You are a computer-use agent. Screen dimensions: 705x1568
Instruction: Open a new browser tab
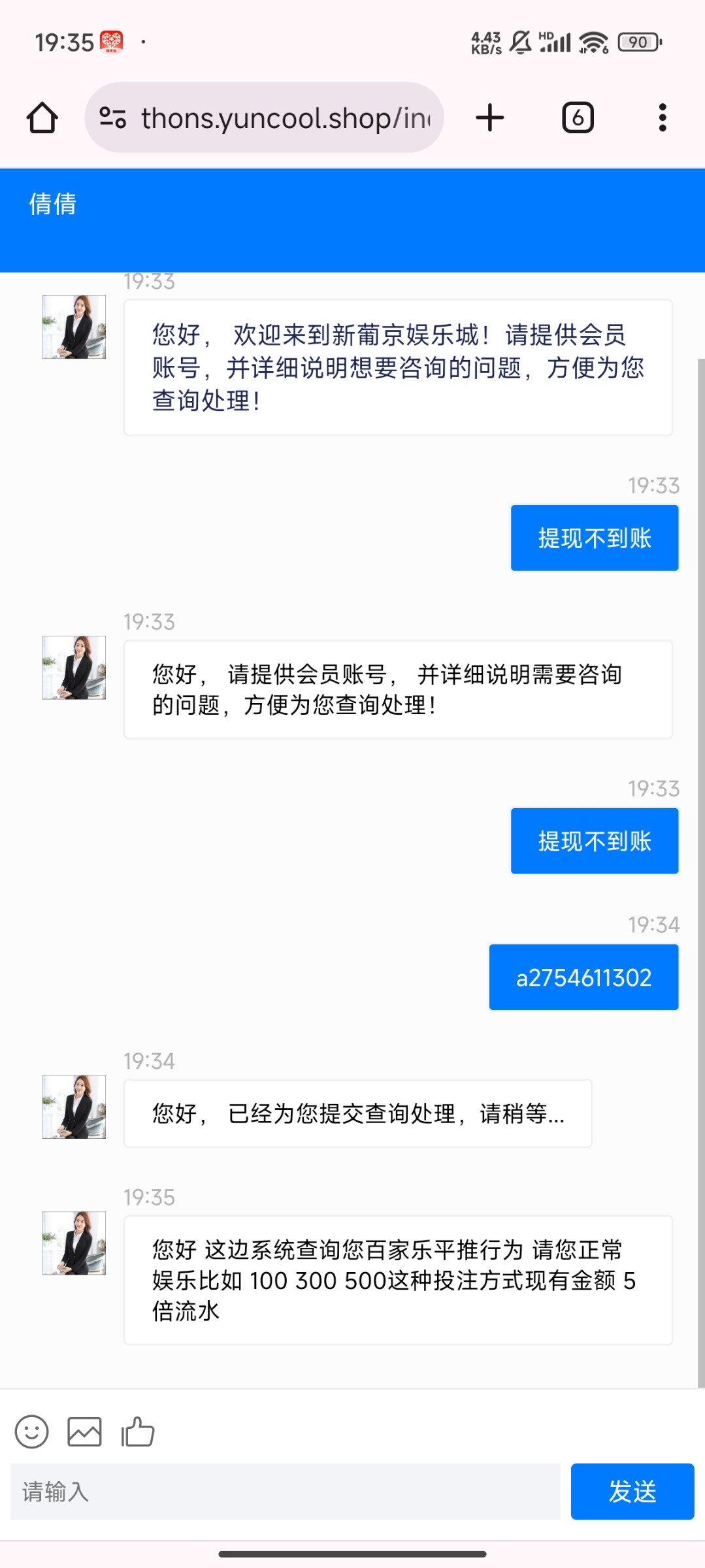point(490,118)
